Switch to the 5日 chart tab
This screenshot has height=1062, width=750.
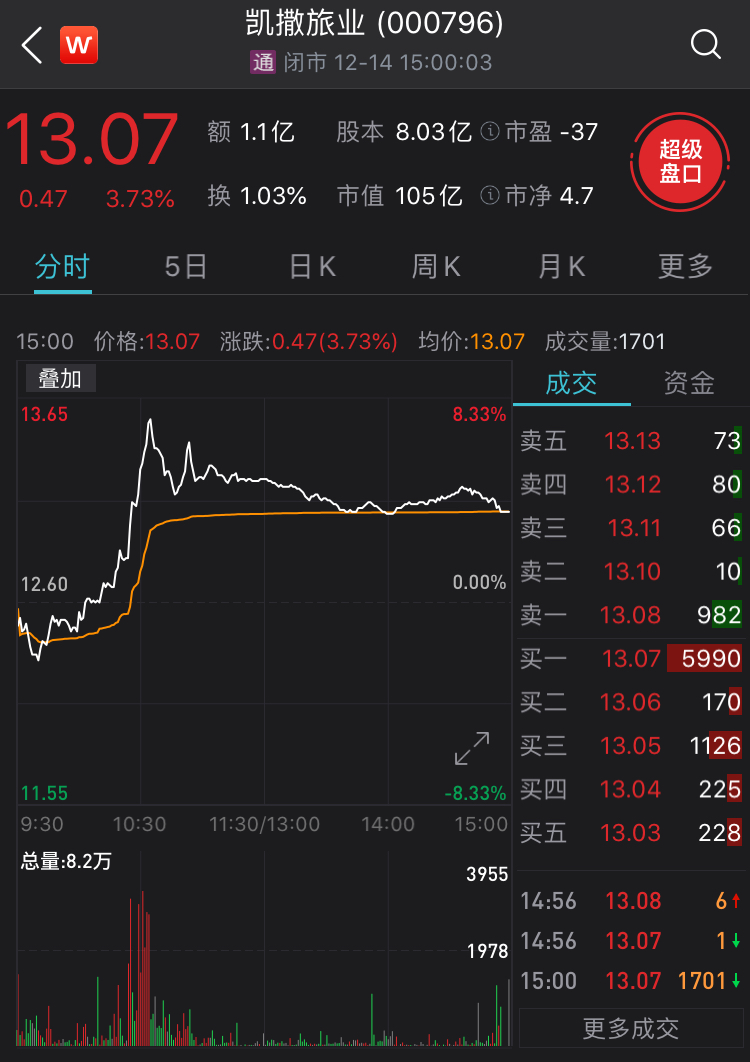[x=186, y=266]
